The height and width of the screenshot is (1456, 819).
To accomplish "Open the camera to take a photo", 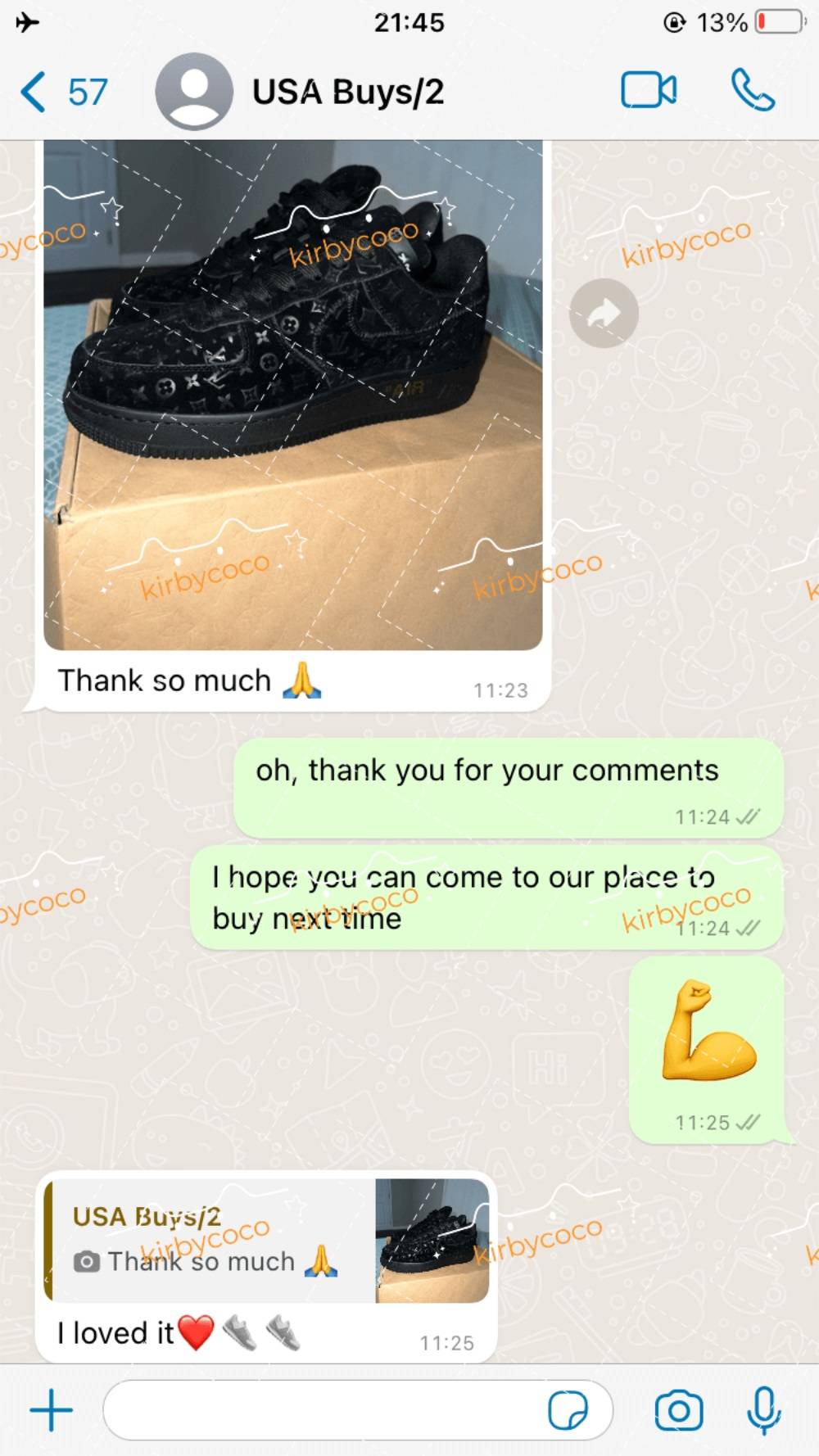I will (x=679, y=1410).
